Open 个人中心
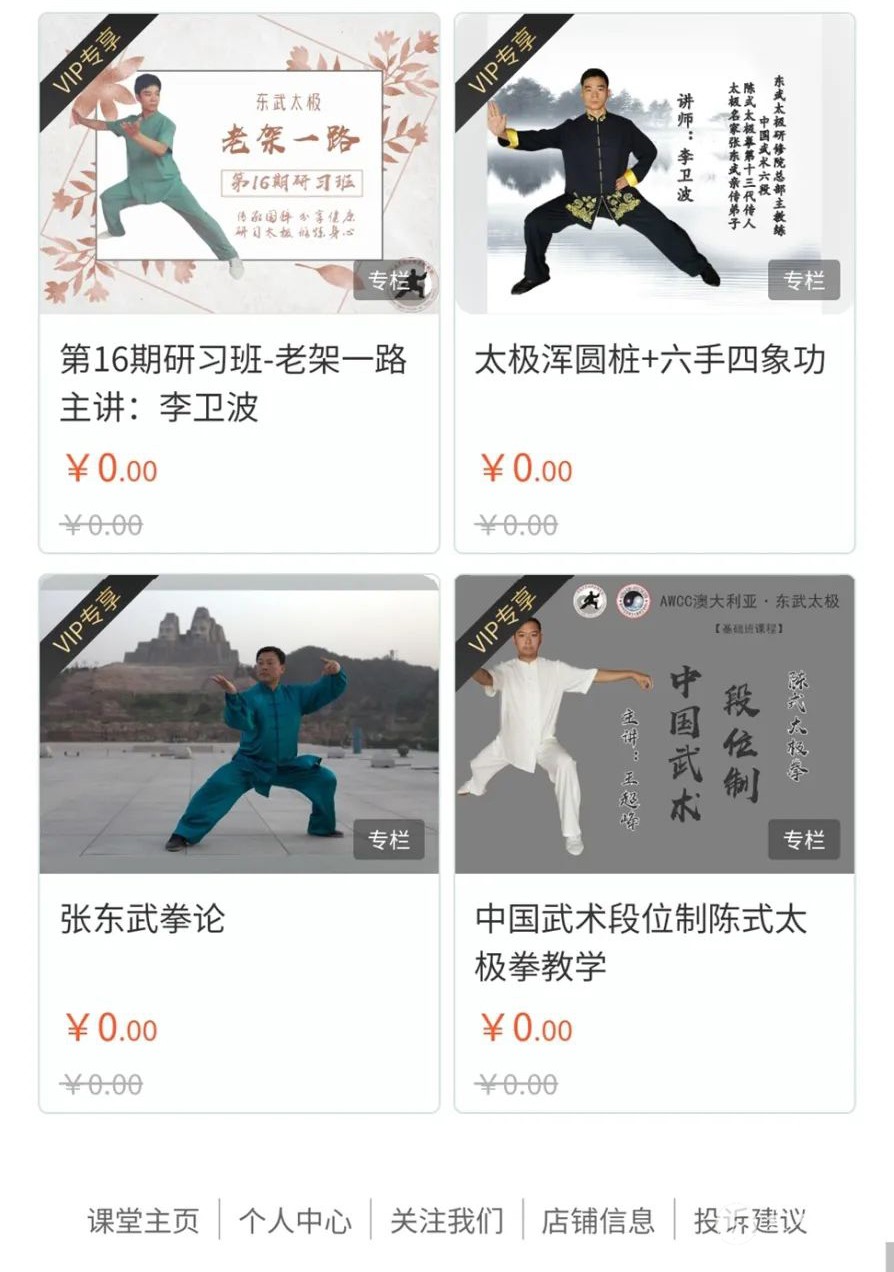 (x=295, y=1221)
